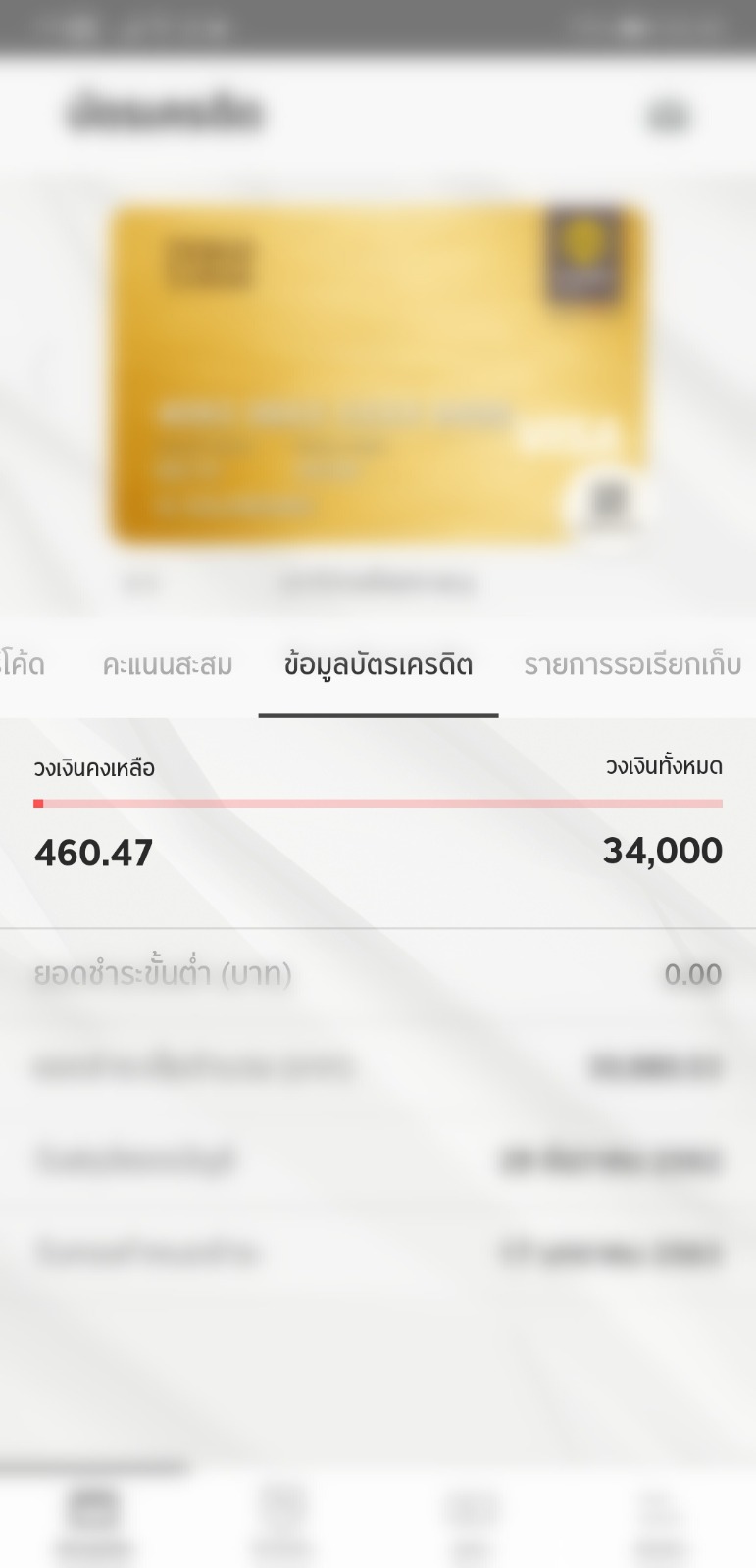Tap the gold credit card image

(x=378, y=373)
